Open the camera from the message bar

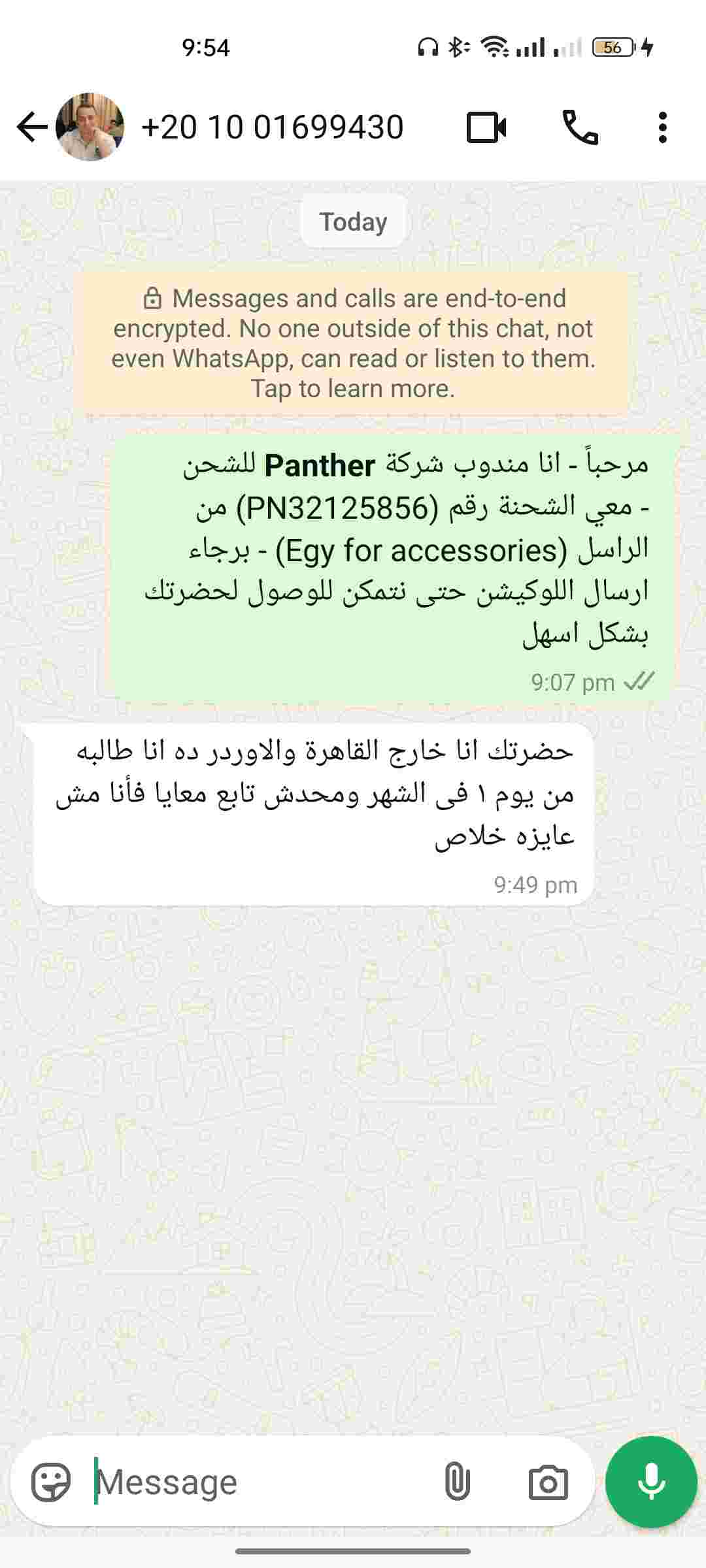coord(548,1482)
